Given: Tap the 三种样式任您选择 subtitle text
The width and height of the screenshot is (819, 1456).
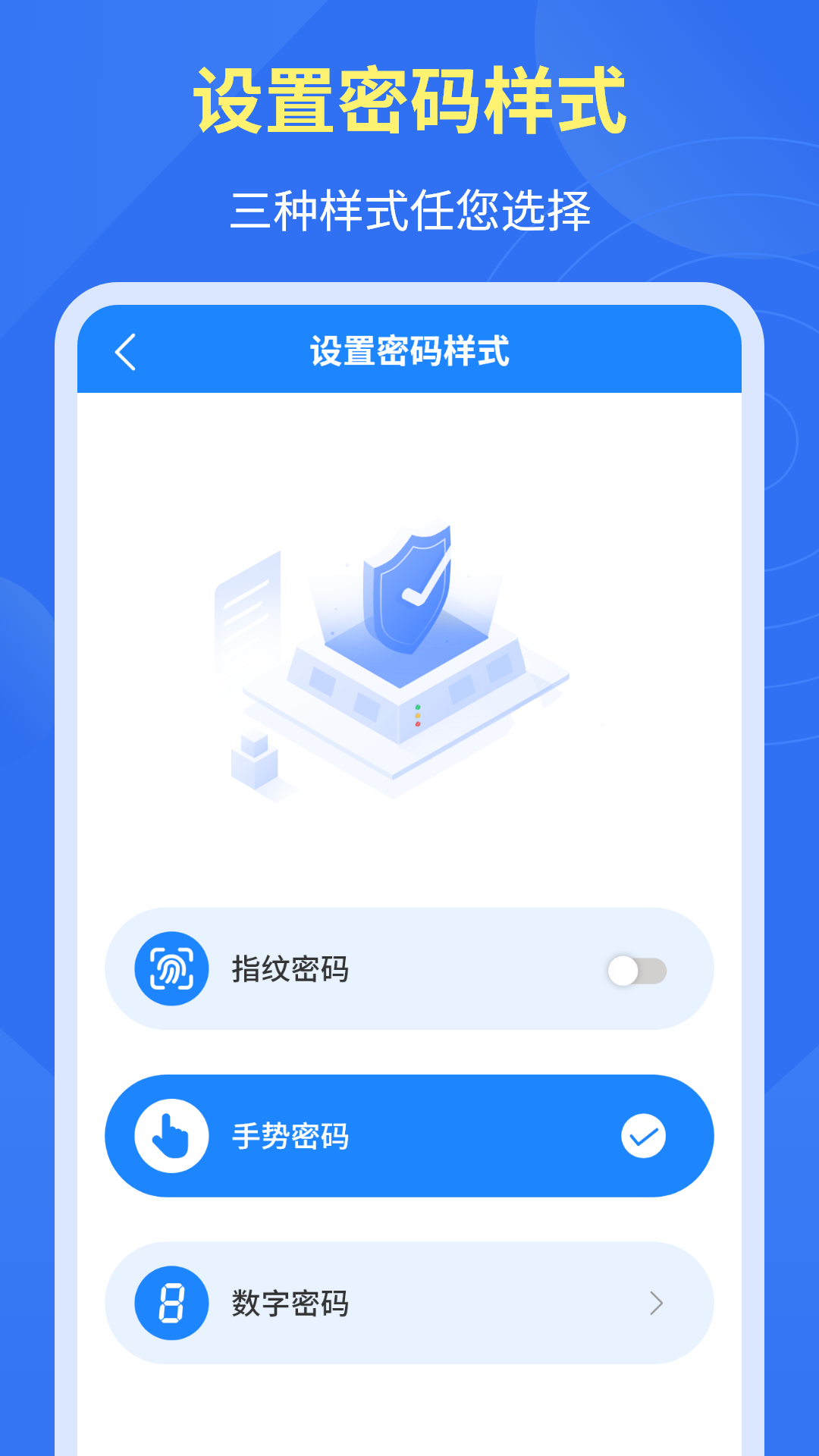Looking at the screenshot, I should [409, 206].
